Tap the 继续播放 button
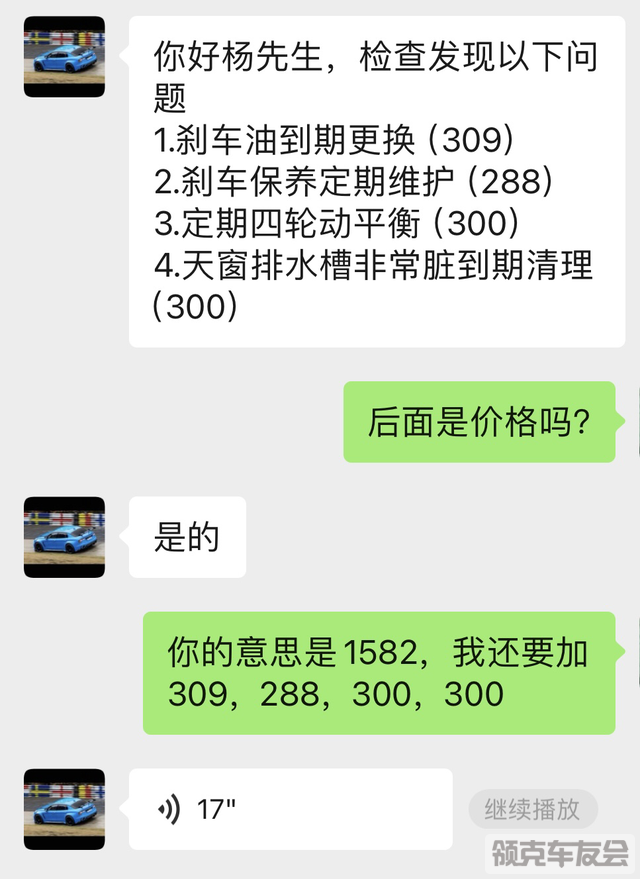This screenshot has height=879, width=640. coord(532,809)
